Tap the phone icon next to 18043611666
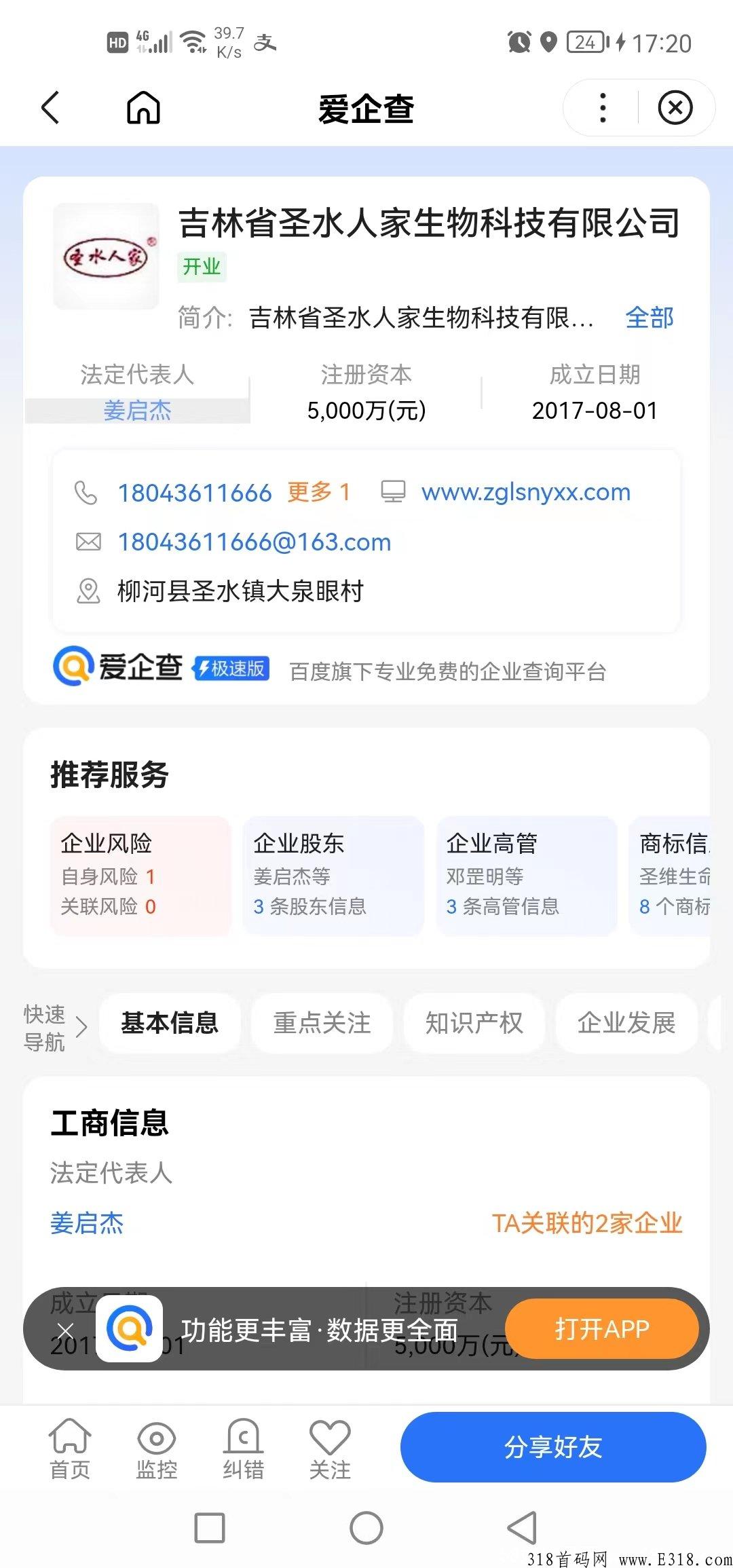The height and width of the screenshot is (1568, 733). pos(87,491)
